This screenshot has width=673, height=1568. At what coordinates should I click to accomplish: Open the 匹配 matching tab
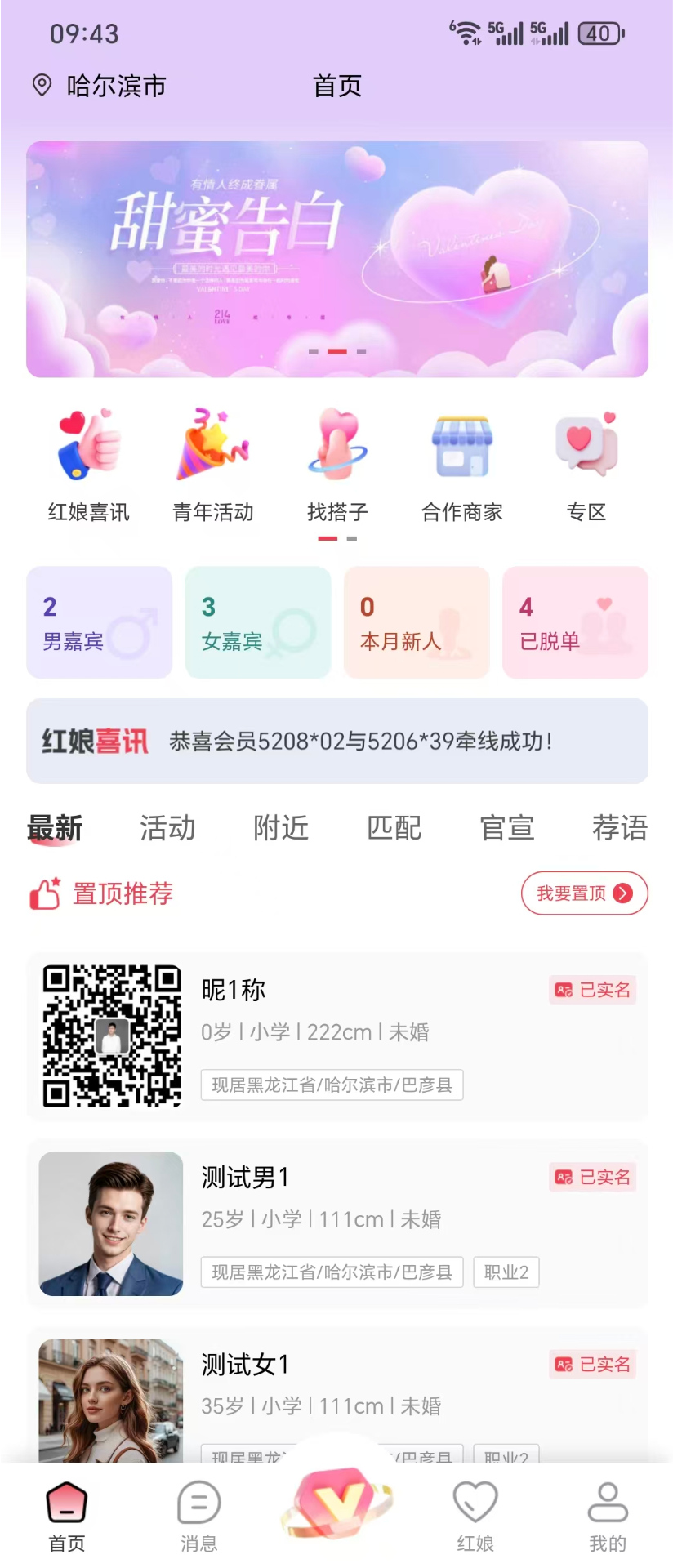click(394, 828)
